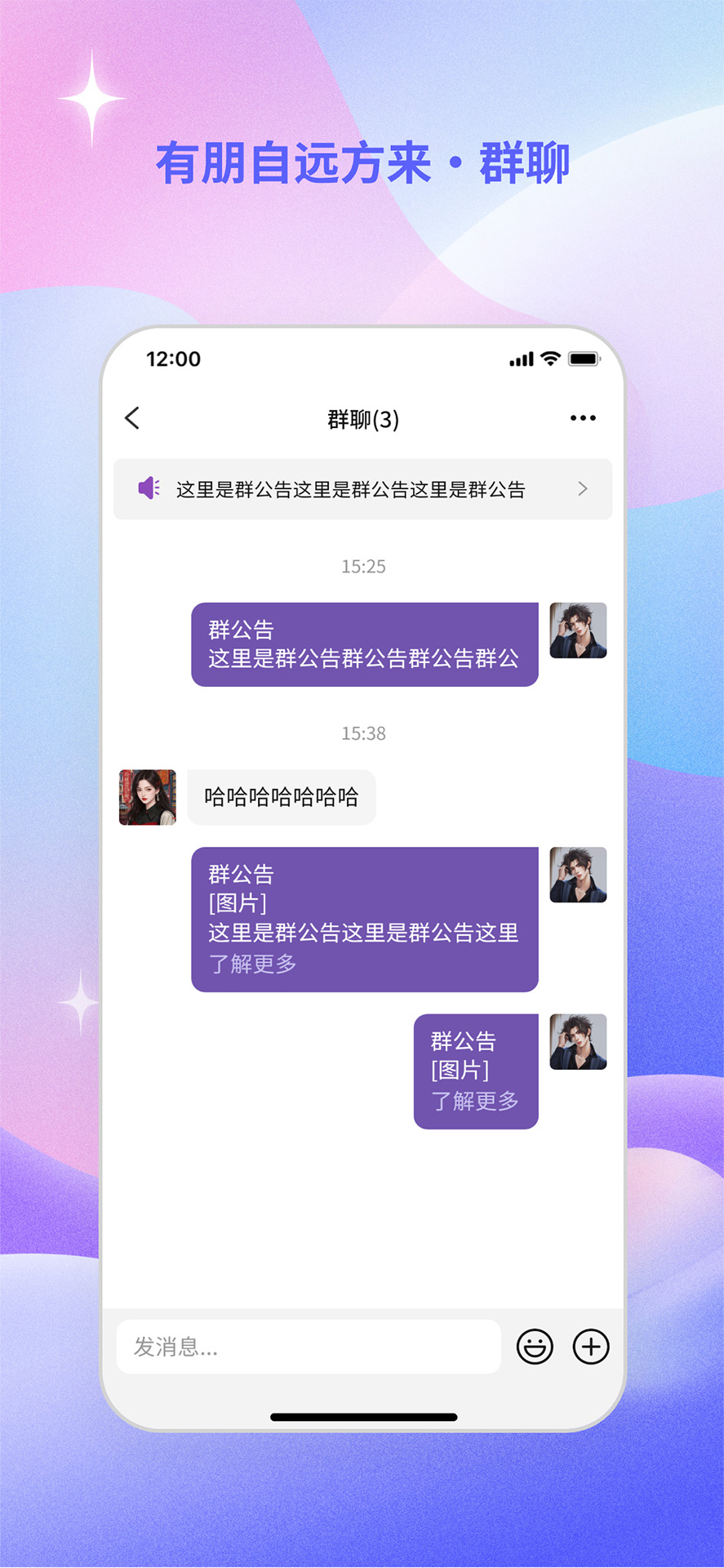
Task: Tap the loudspeaker announcement icon
Action: [x=148, y=488]
